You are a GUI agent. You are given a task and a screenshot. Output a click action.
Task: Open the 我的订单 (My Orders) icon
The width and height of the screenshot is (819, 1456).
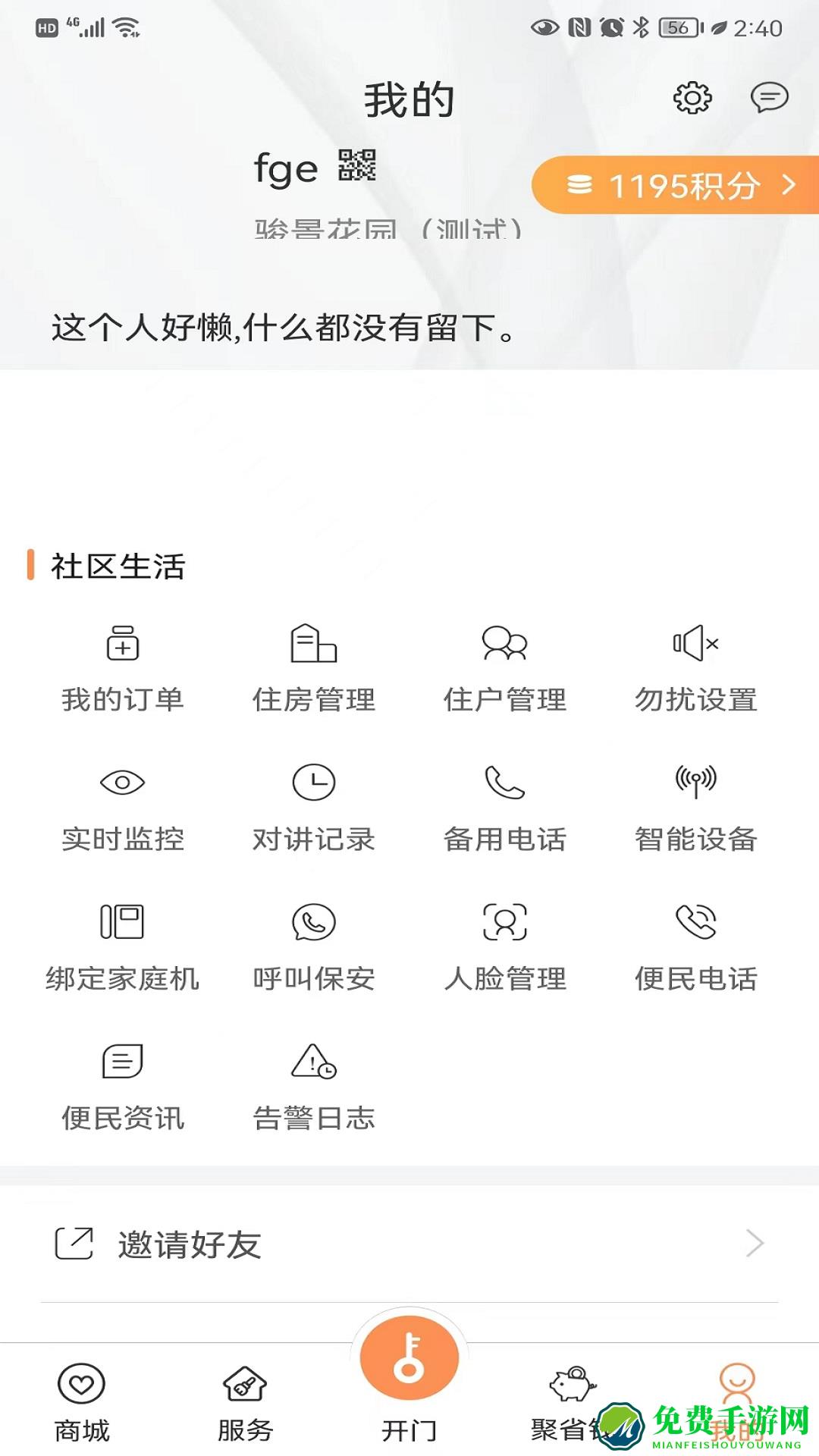click(x=124, y=667)
